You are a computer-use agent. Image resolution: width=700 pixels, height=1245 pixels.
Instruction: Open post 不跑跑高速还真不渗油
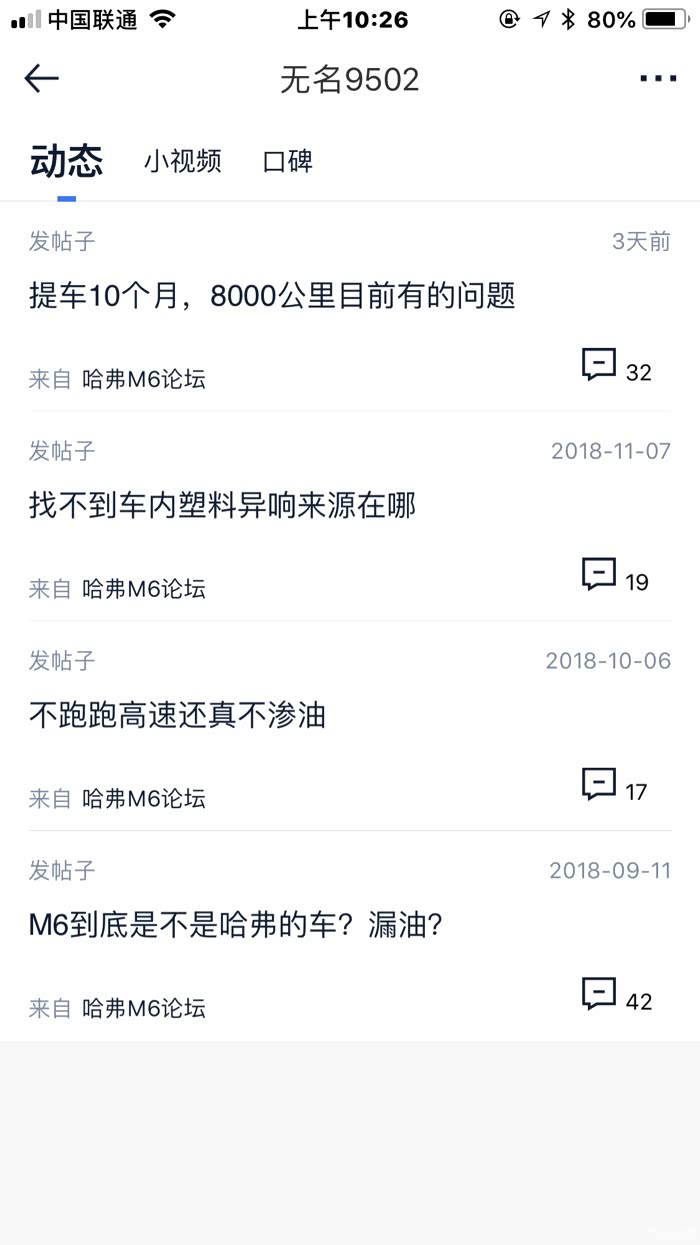(177, 716)
